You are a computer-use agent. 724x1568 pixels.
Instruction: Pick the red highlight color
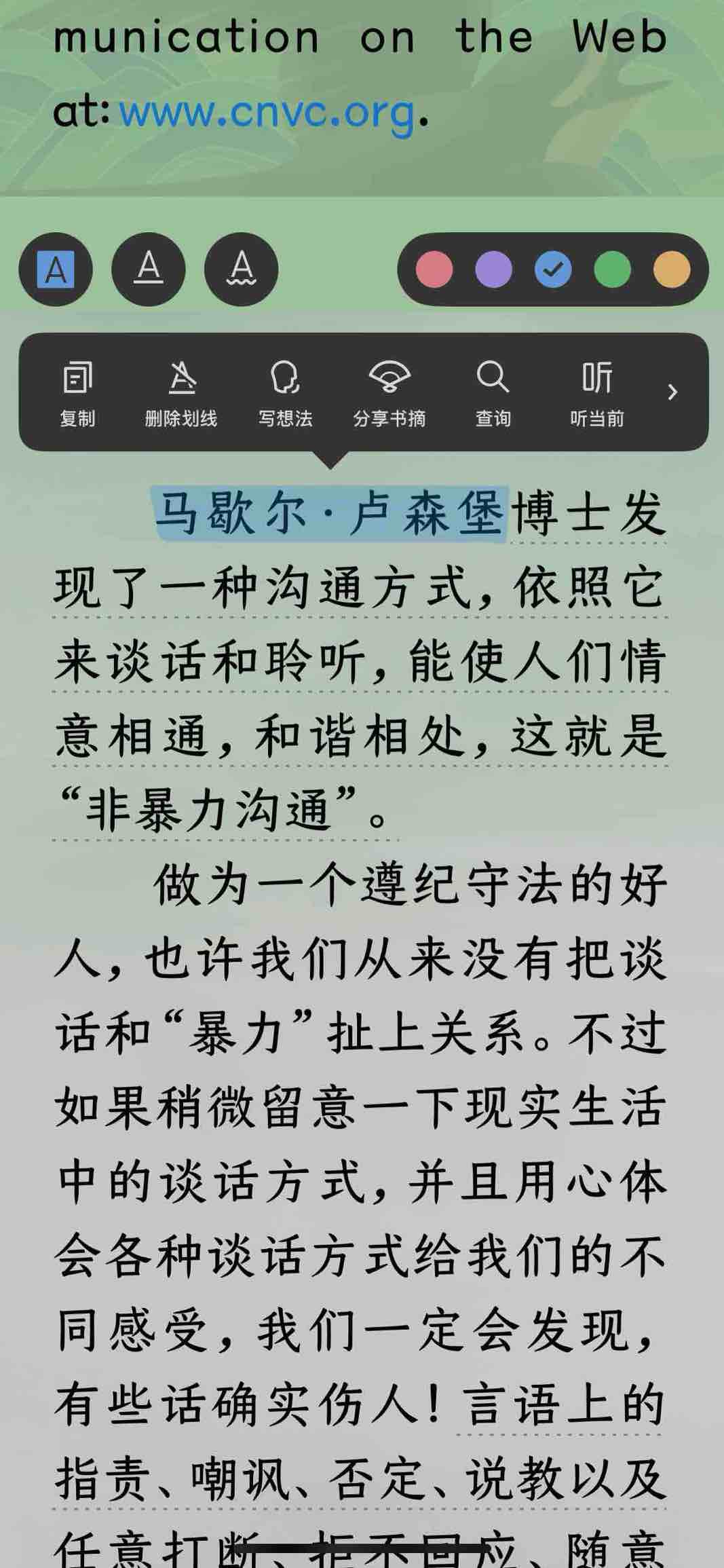pyautogui.click(x=434, y=269)
